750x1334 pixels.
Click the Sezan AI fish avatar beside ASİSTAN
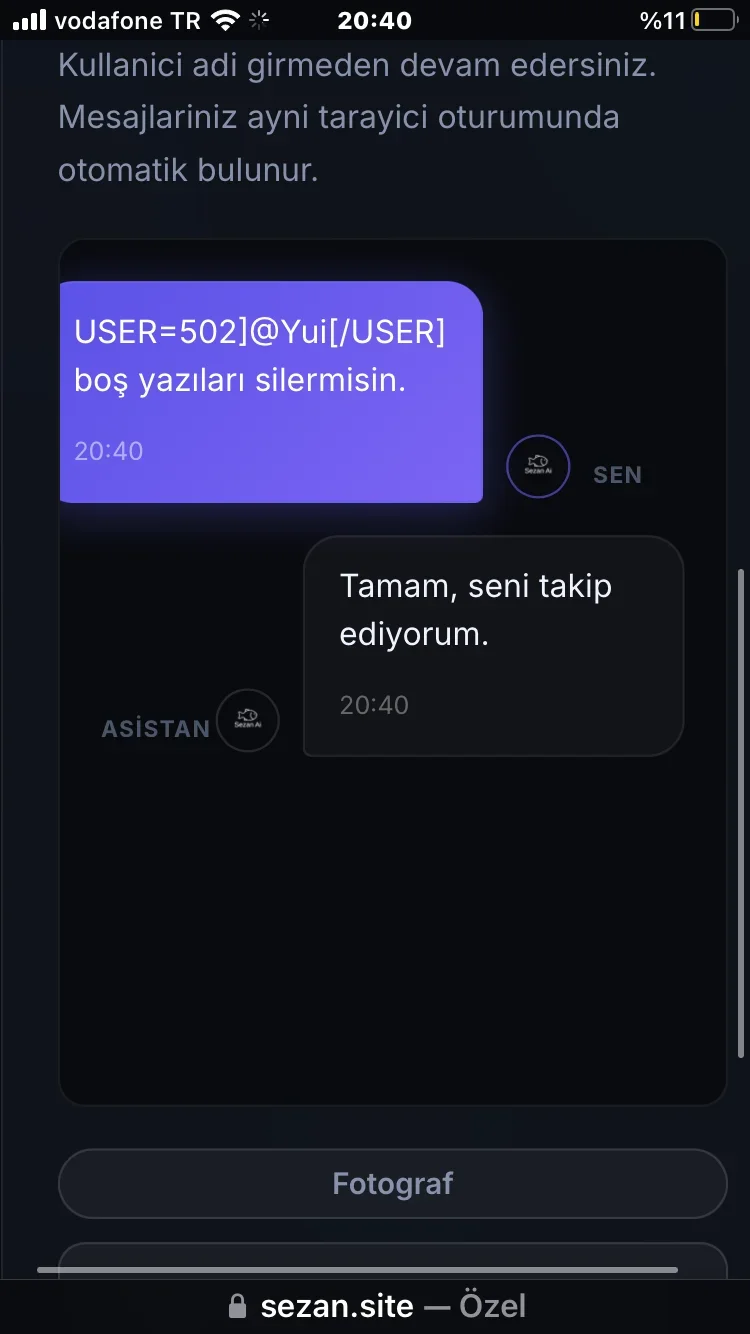(247, 720)
